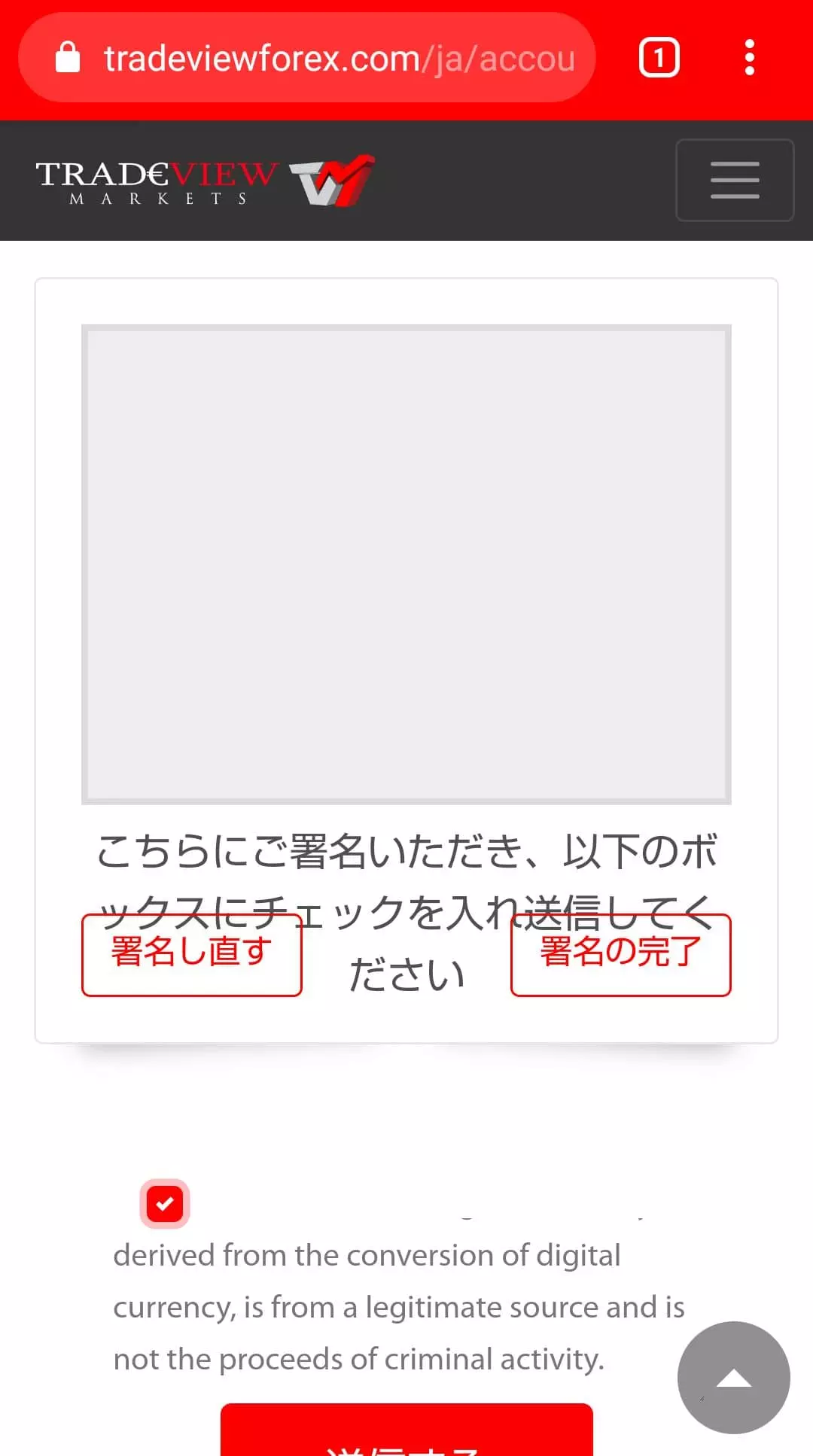Screen dimensions: 813x1456
Task: Tap inside the signature pad
Action: click(x=406, y=564)
